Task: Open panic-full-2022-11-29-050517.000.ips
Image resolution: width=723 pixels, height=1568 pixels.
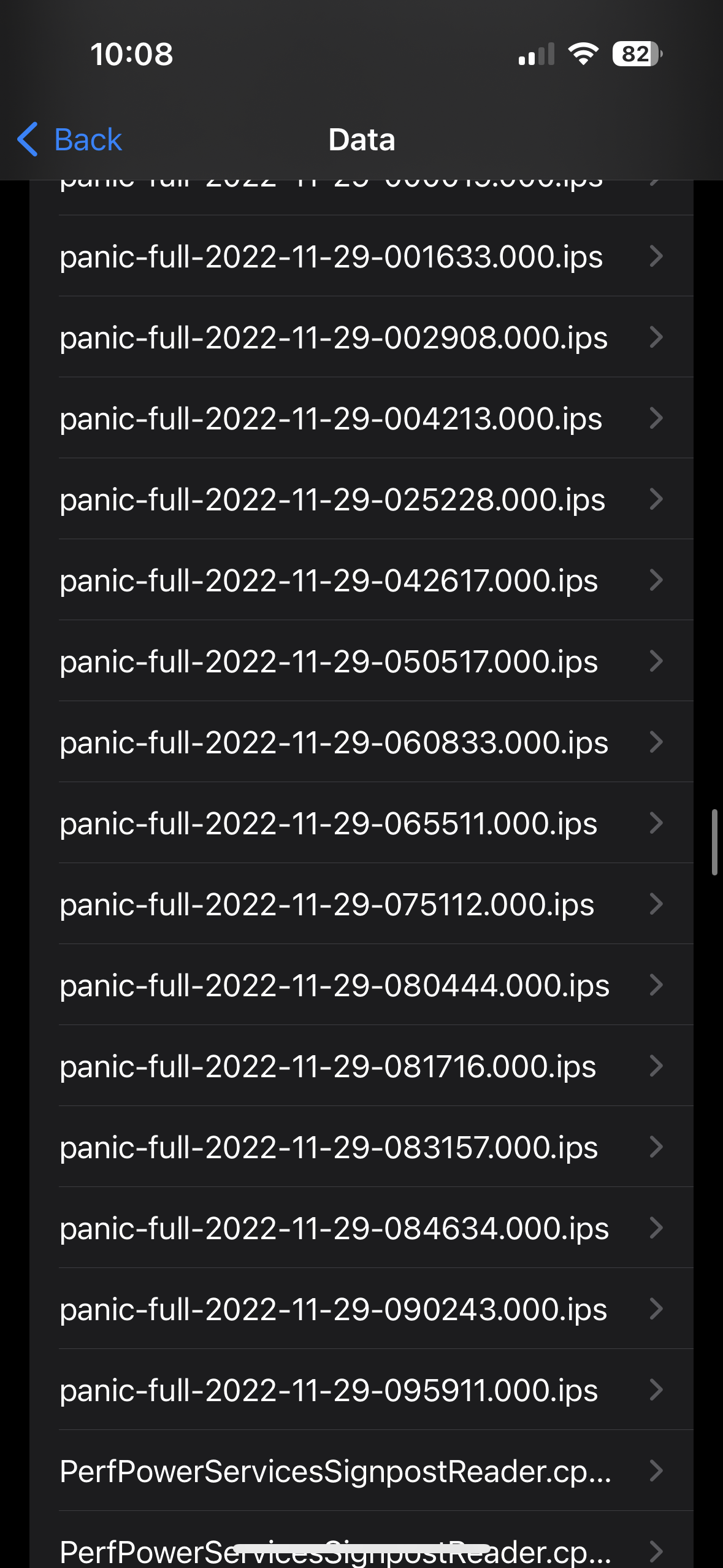Action: point(361,661)
